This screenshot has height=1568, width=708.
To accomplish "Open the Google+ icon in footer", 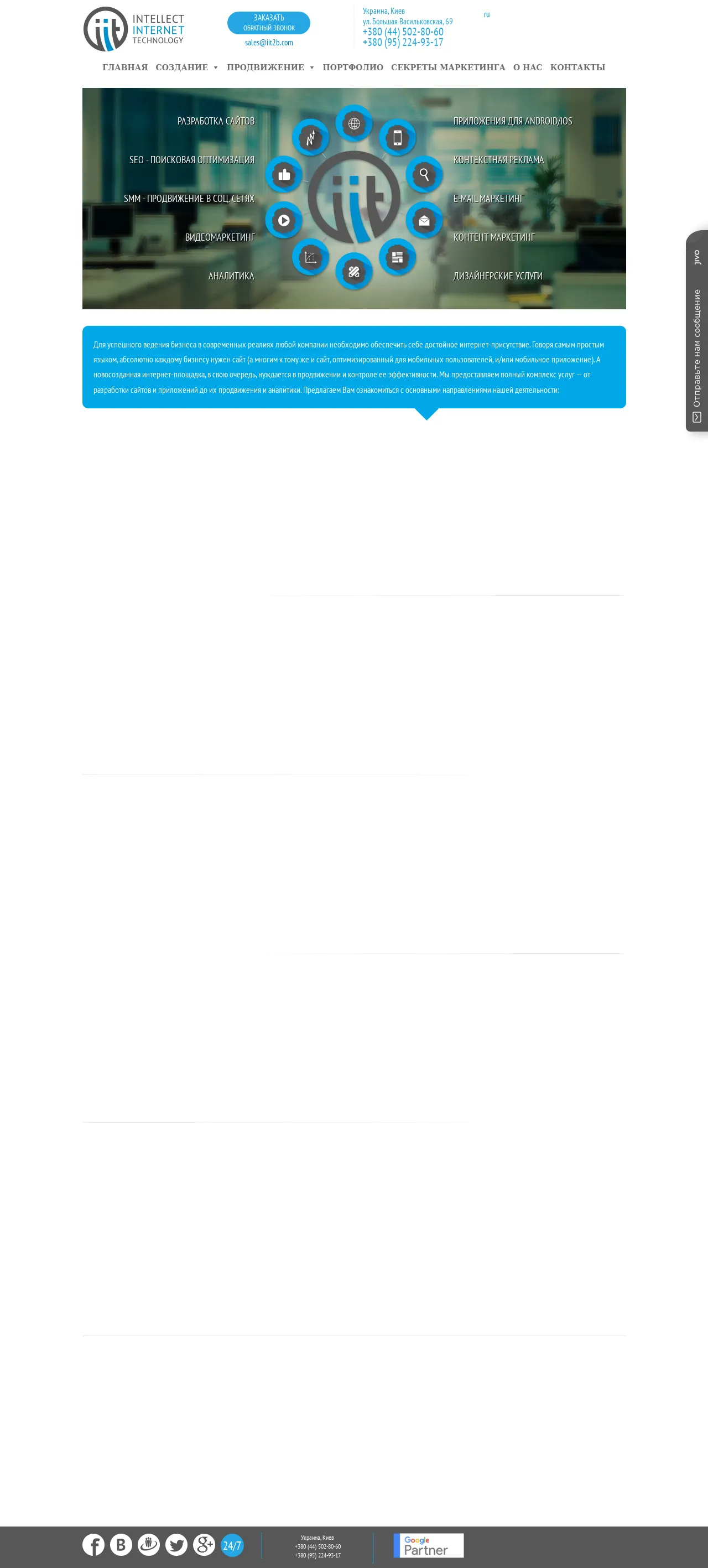I will click(x=204, y=1544).
